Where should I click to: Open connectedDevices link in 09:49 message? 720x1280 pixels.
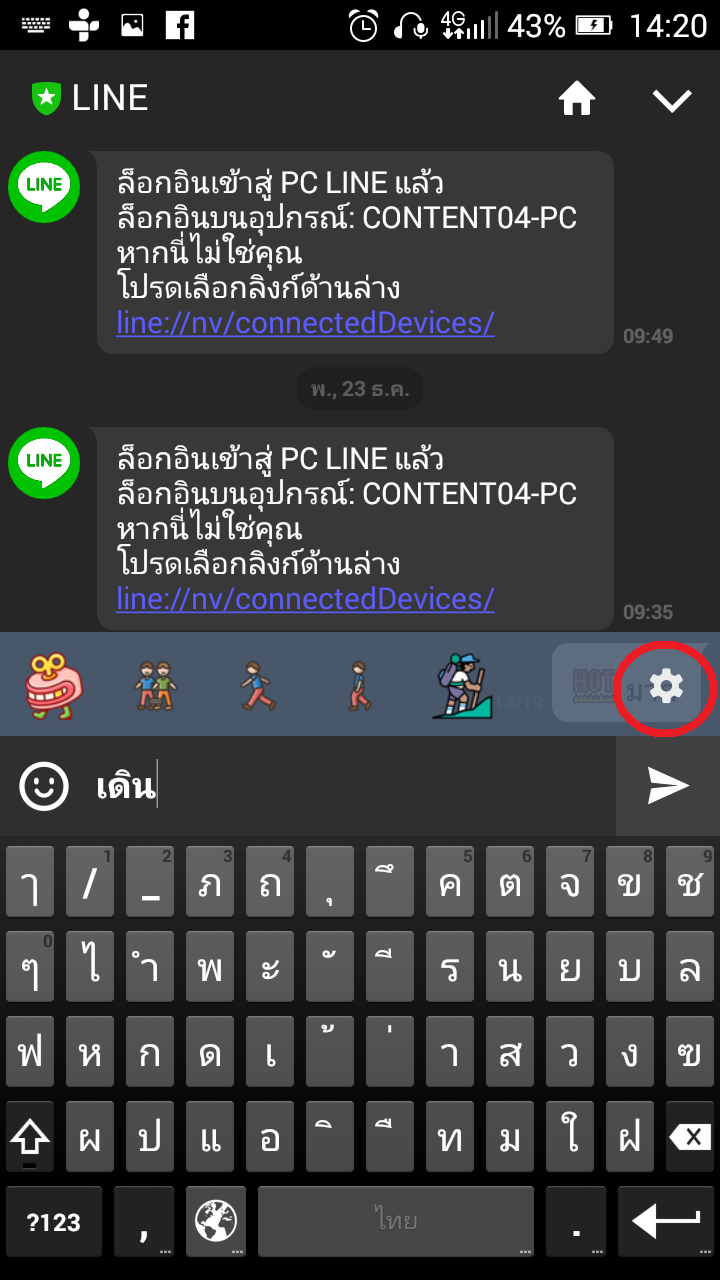(305, 323)
